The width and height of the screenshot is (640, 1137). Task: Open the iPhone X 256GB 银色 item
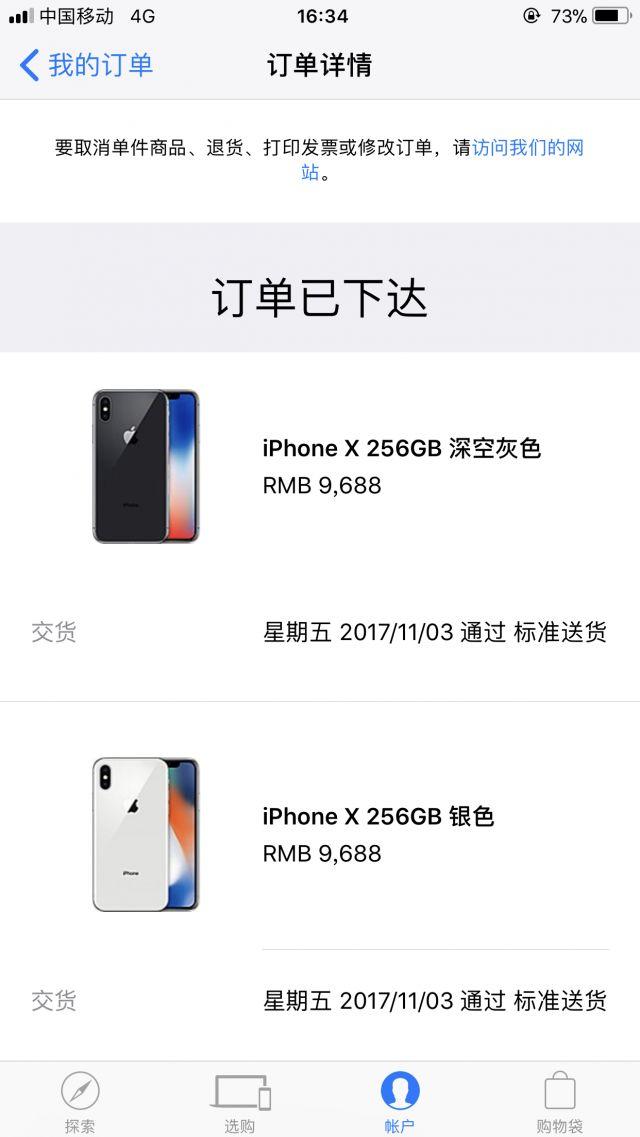click(378, 817)
